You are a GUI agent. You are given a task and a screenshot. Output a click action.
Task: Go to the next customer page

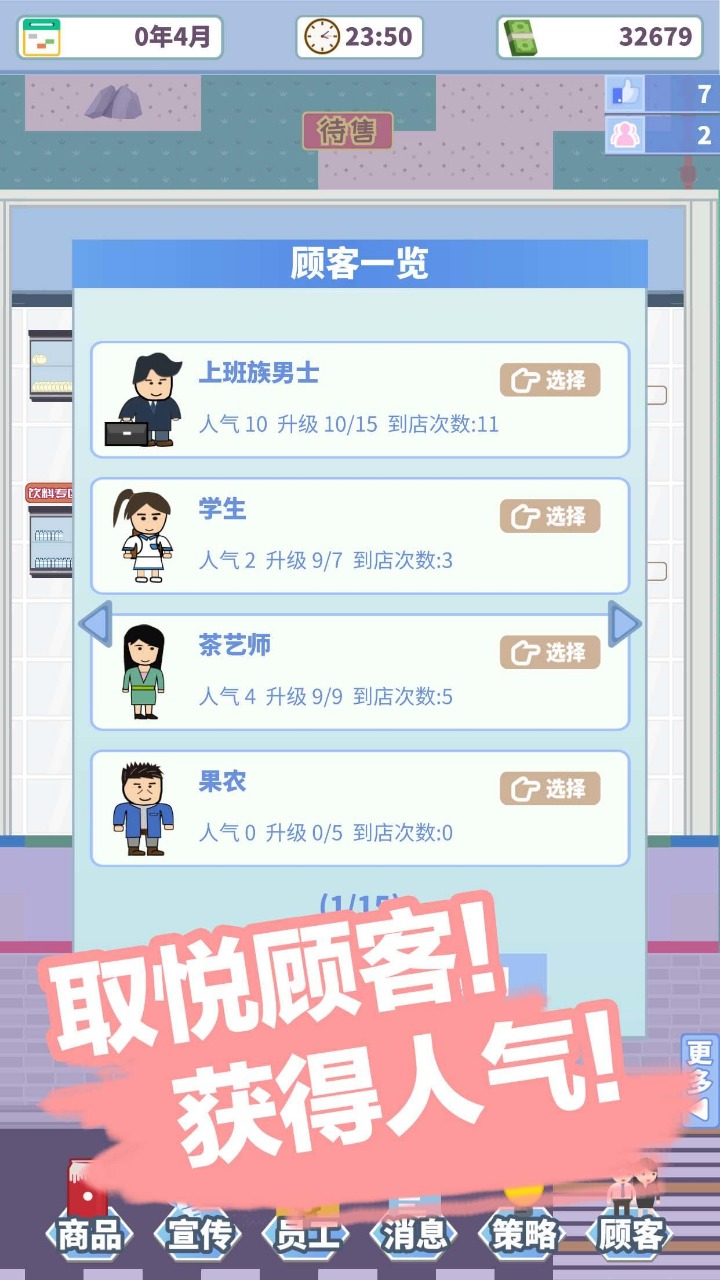624,624
